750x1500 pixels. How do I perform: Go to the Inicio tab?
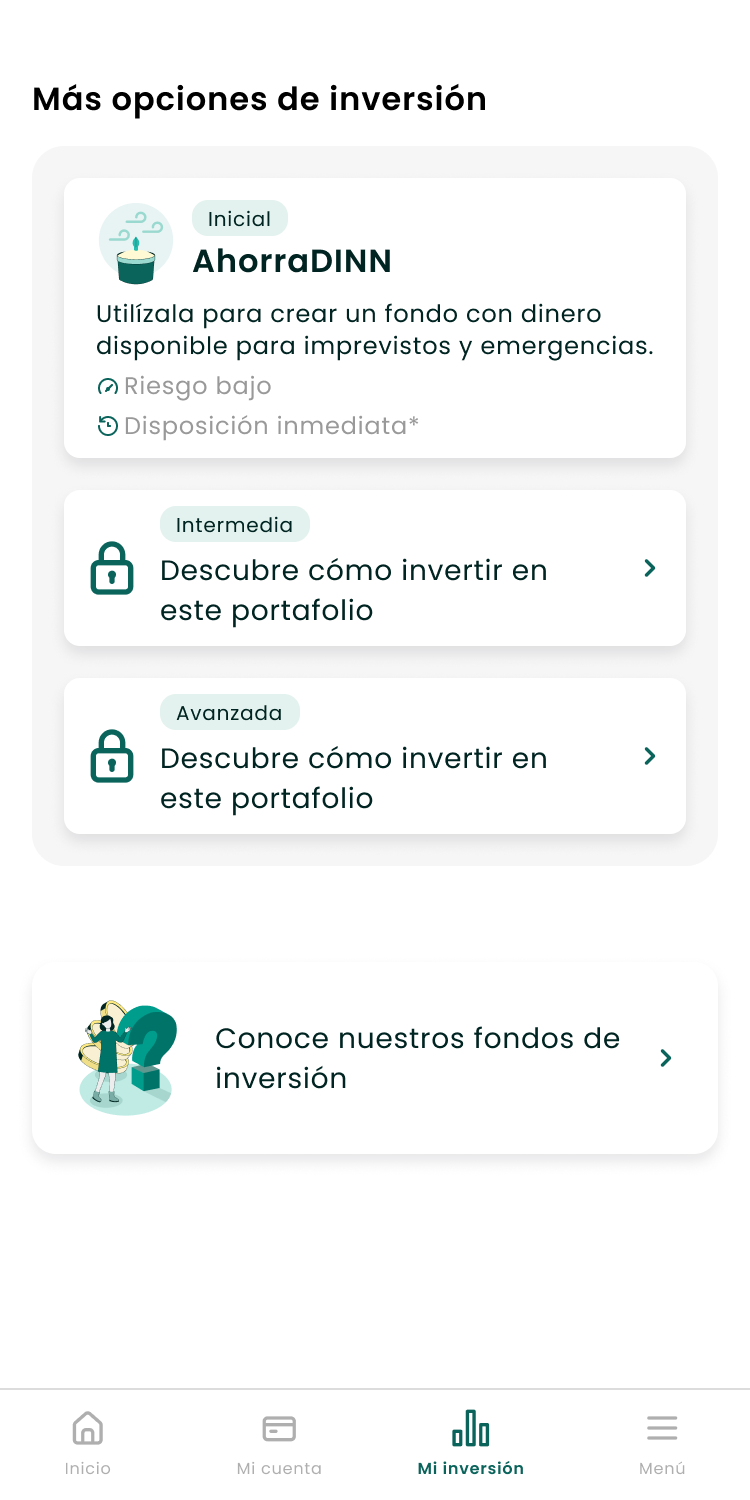point(88,1442)
